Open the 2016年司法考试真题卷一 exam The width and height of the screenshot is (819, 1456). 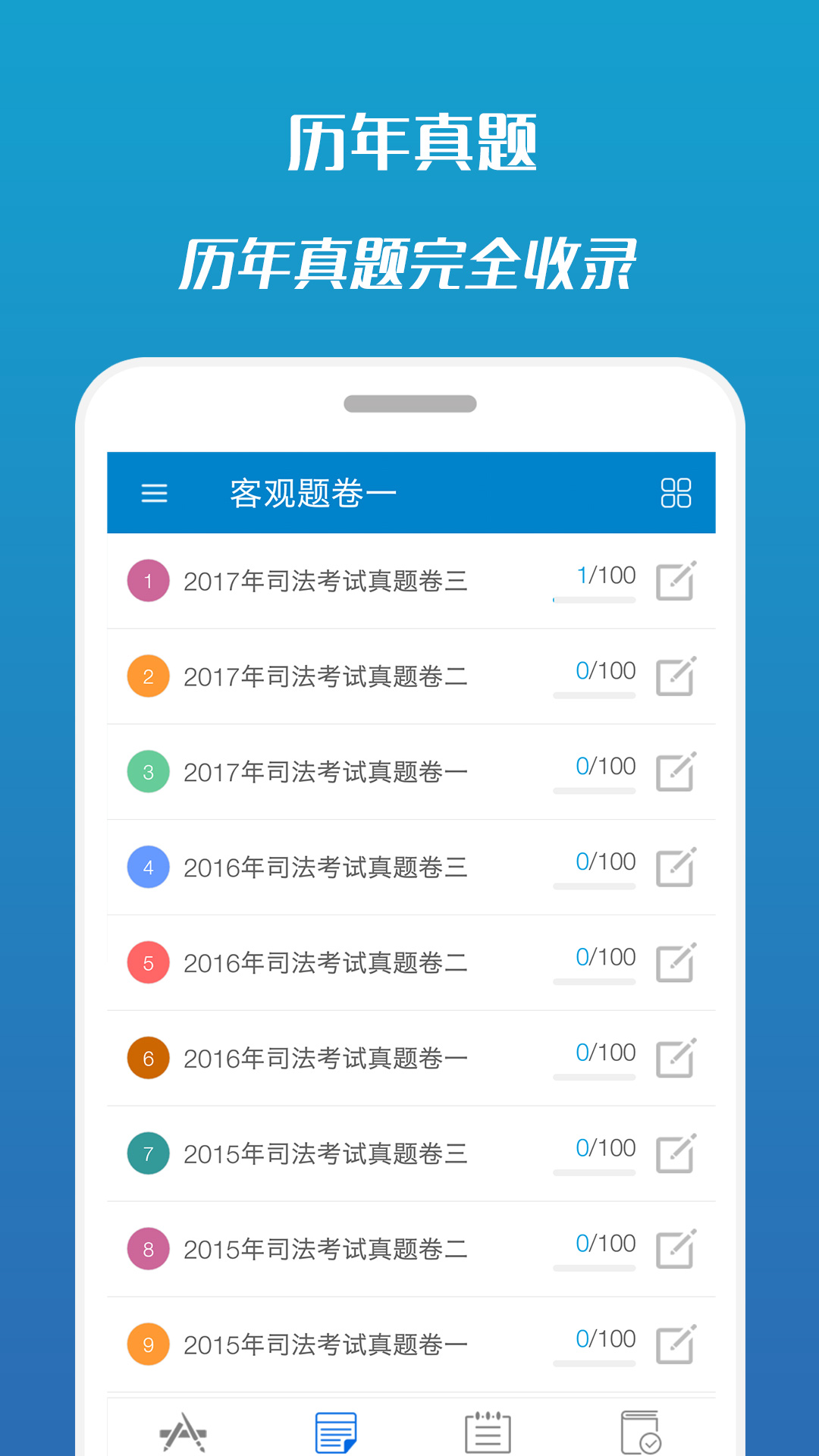[x=326, y=1059]
